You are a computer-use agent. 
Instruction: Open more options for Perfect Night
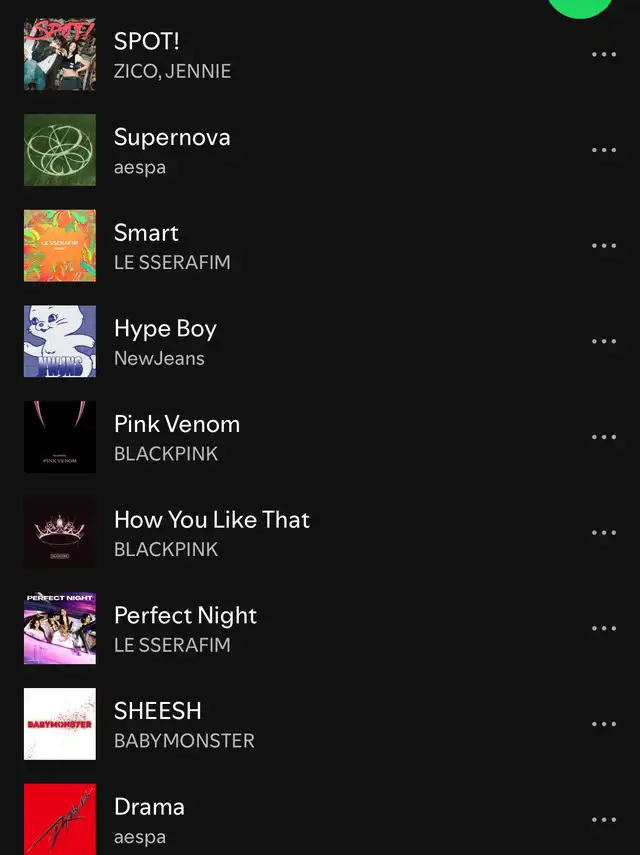pyautogui.click(x=604, y=629)
